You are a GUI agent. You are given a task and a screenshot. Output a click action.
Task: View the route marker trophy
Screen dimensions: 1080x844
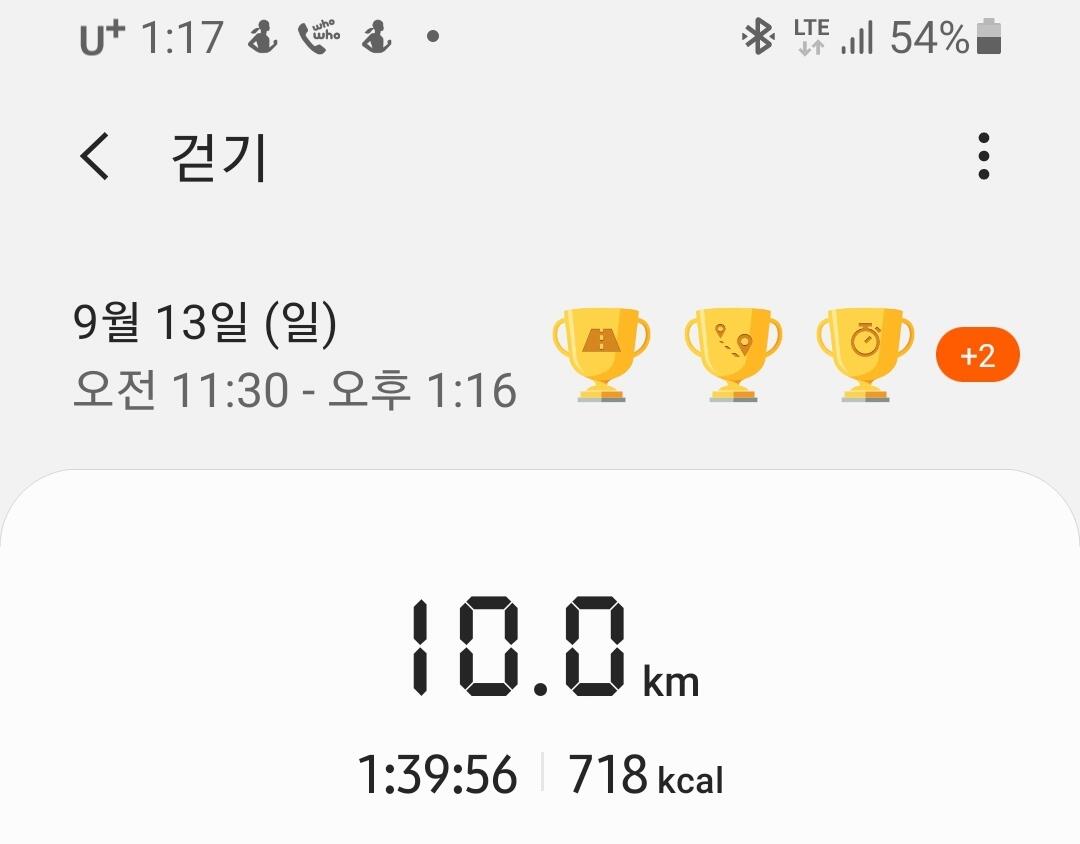click(733, 354)
